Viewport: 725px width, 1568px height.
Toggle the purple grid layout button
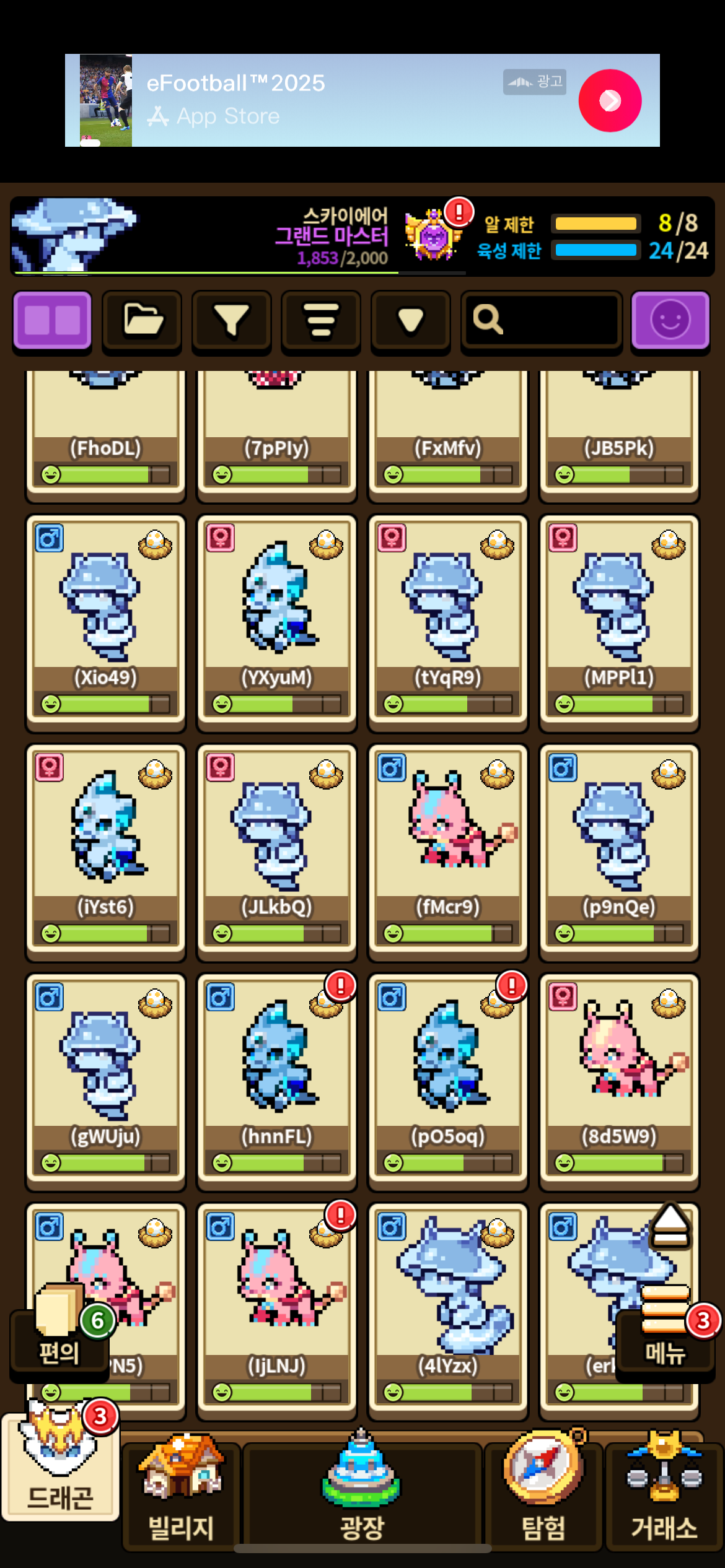(53, 320)
